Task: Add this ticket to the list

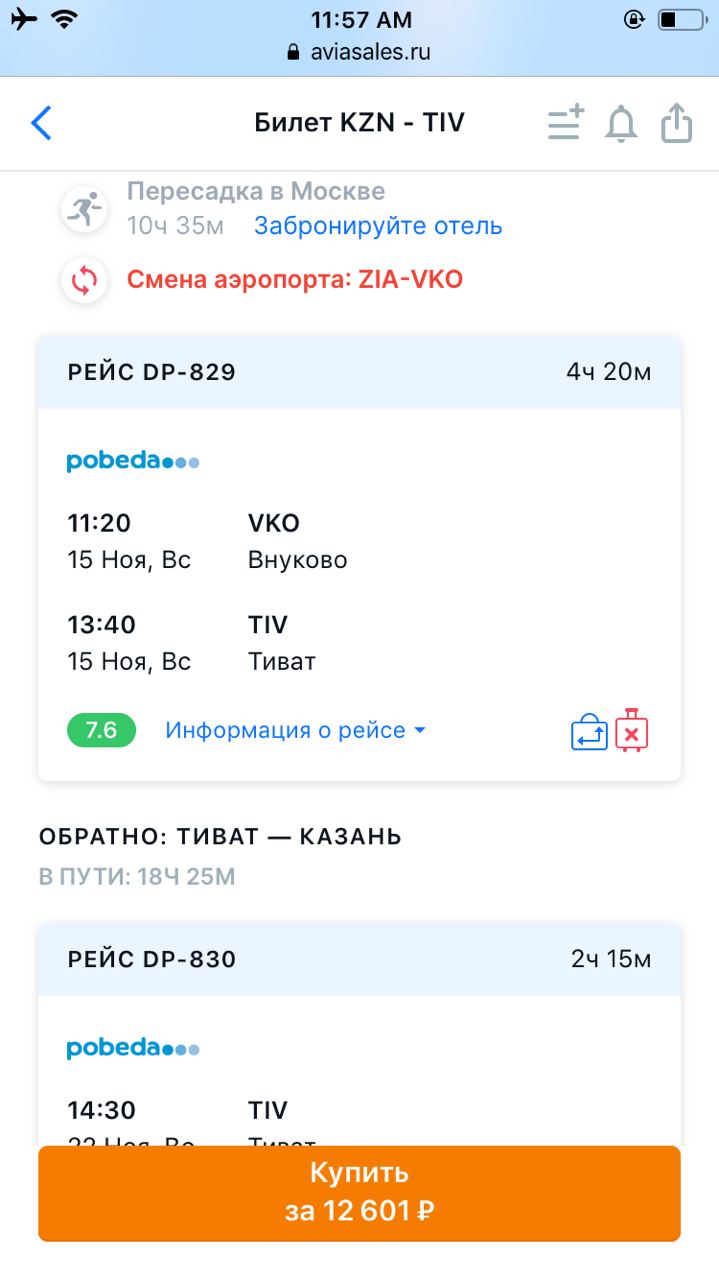Action: [566, 123]
